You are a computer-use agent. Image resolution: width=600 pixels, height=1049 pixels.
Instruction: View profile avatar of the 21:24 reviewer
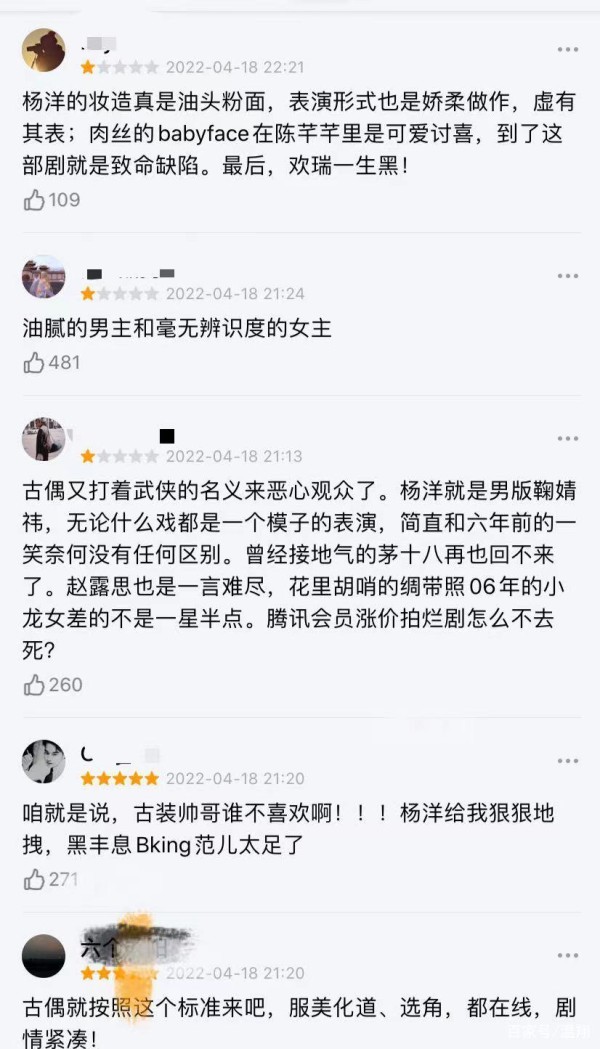tap(44, 276)
